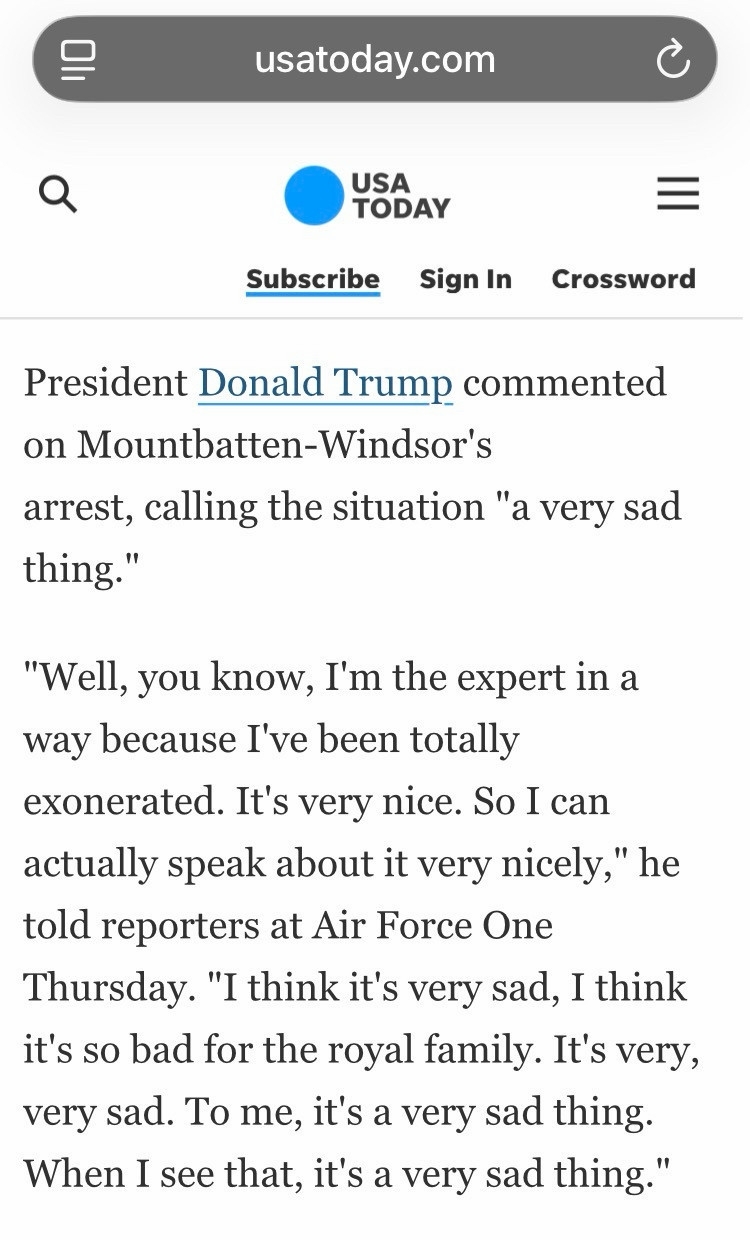This screenshot has height=1240, width=750.
Task: Open the USA Today search icon
Action: pos(58,194)
